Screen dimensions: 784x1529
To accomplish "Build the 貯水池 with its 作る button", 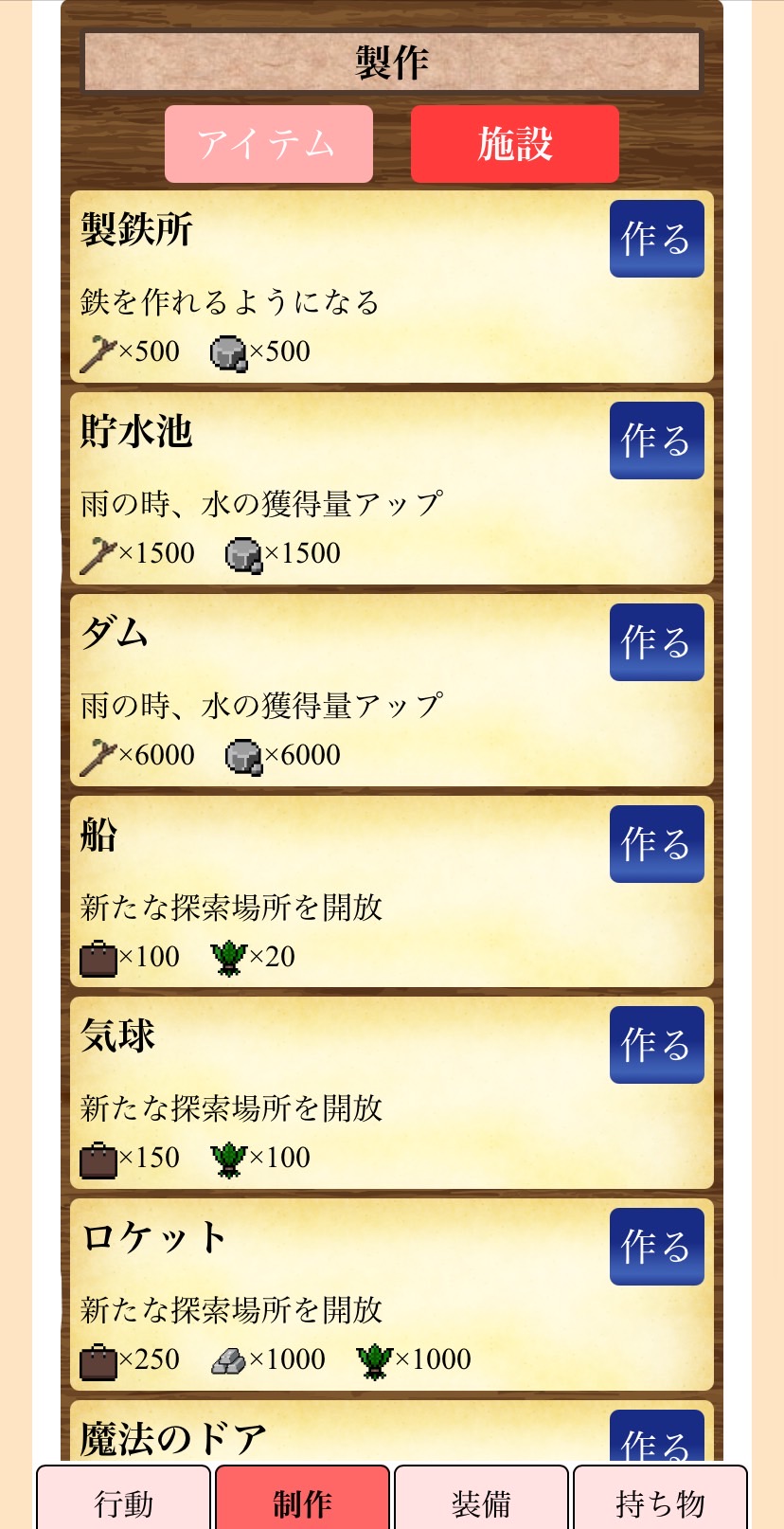I will coord(656,441).
